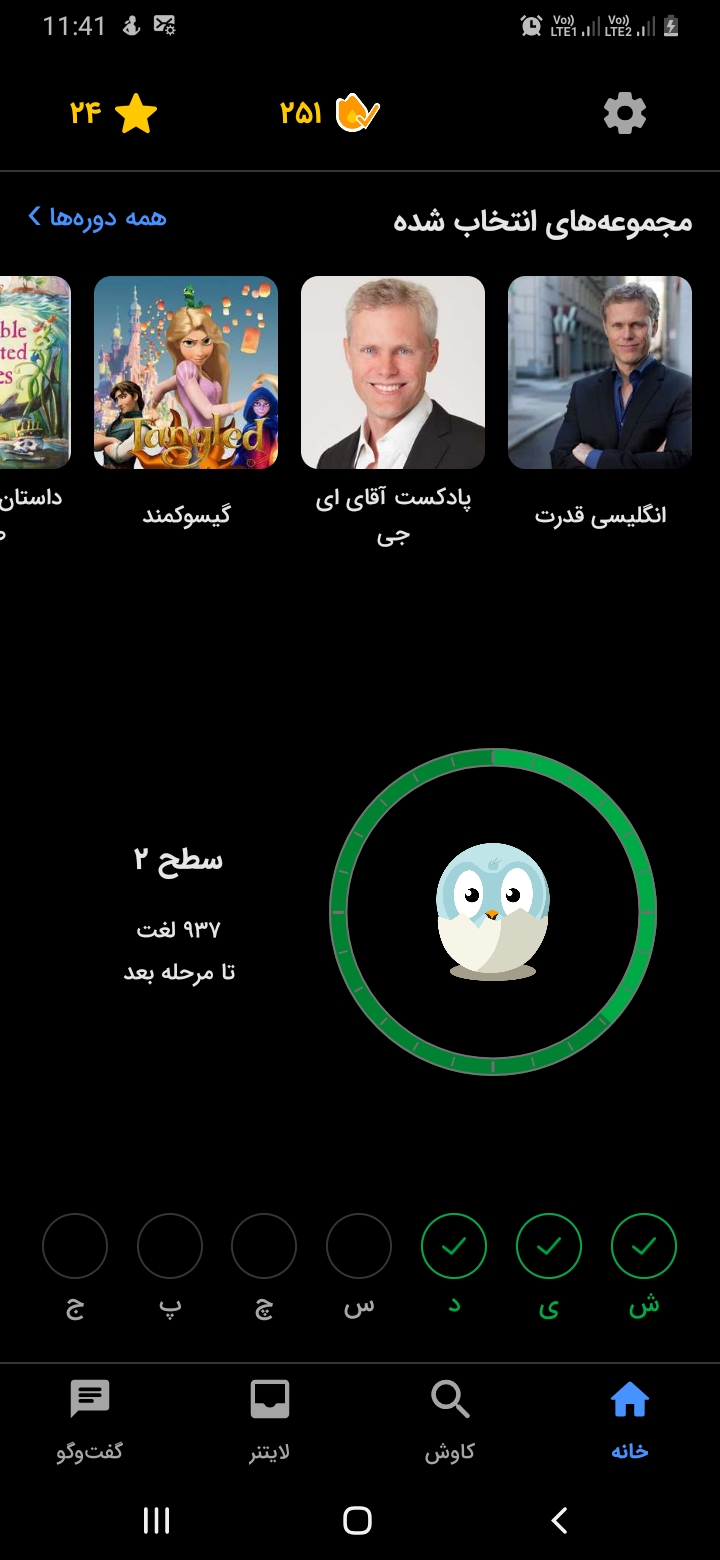Open the «گیسوکمند» Tangled course card

(x=186, y=402)
